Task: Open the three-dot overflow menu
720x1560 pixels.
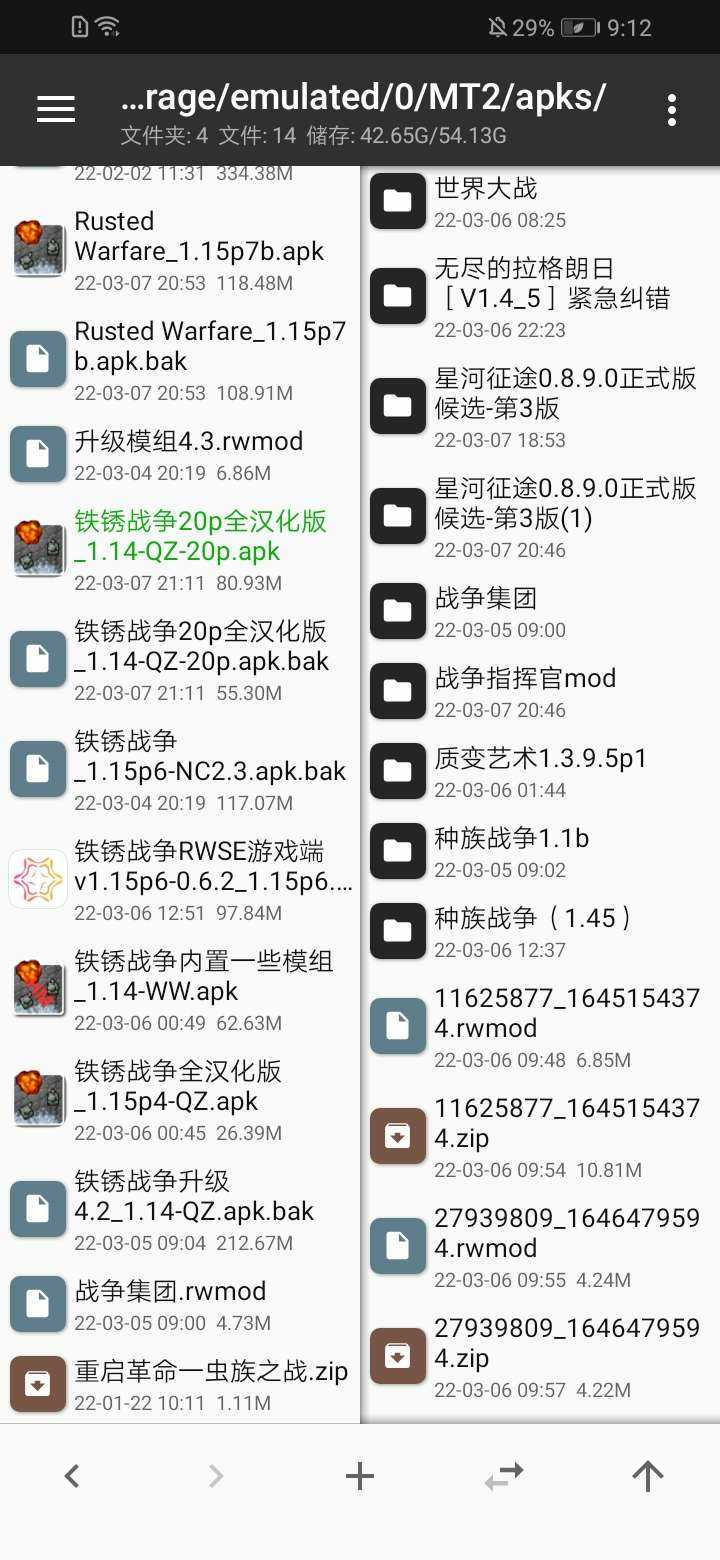Action: tap(671, 110)
